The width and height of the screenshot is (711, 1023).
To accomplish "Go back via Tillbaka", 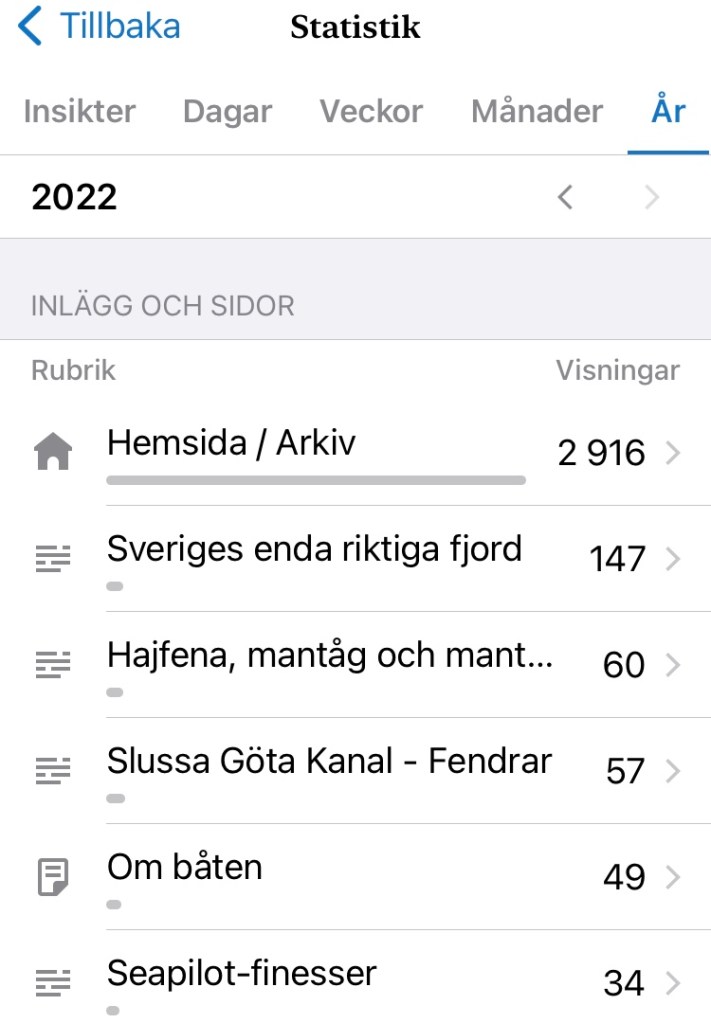I will click(99, 27).
